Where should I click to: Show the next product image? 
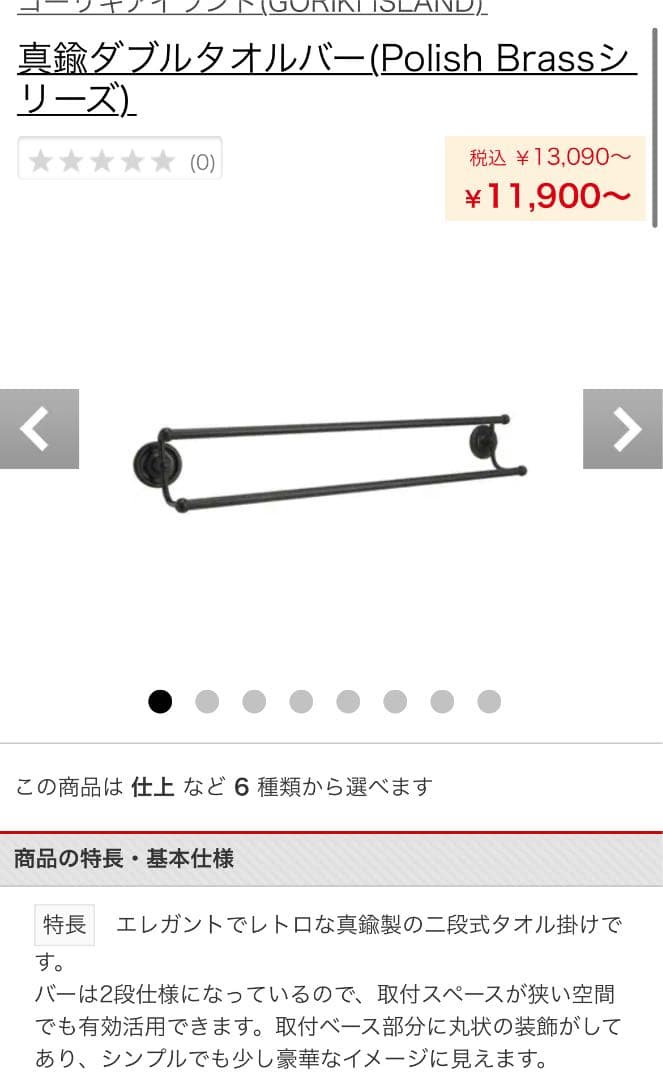[622, 429]
